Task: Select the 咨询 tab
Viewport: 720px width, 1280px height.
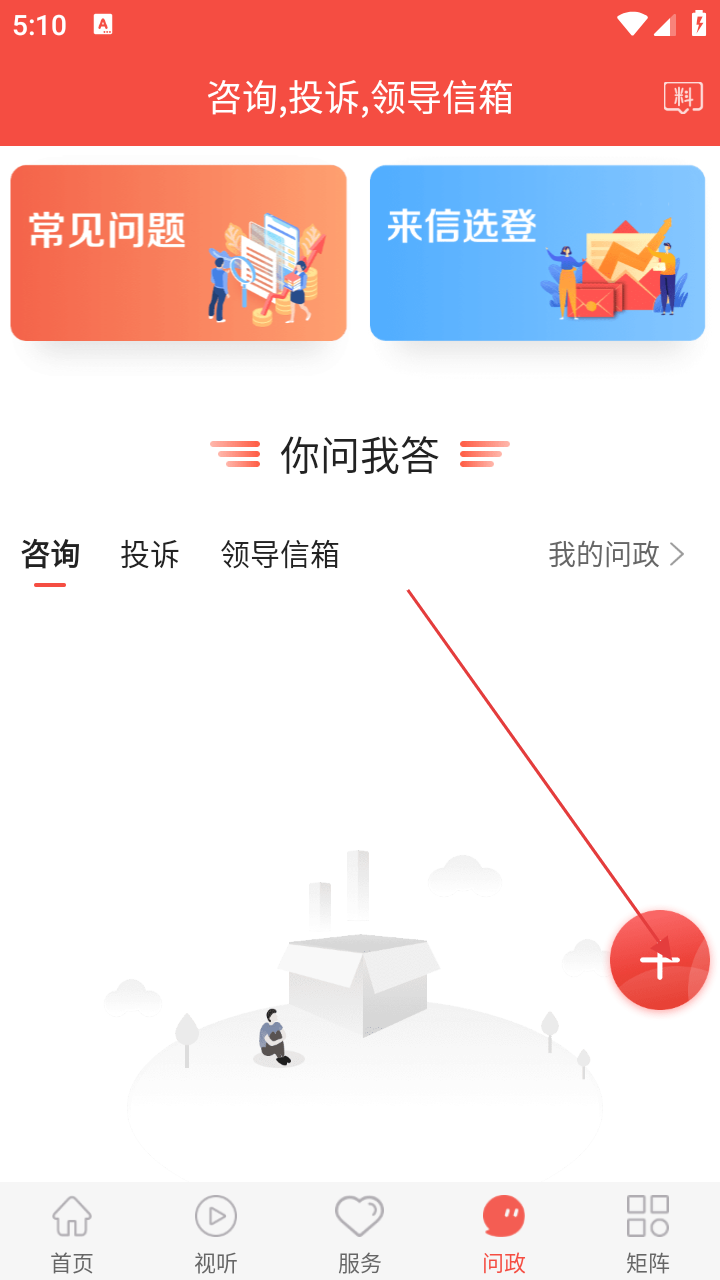Action: pyautogui.click(x=50, y=554)
